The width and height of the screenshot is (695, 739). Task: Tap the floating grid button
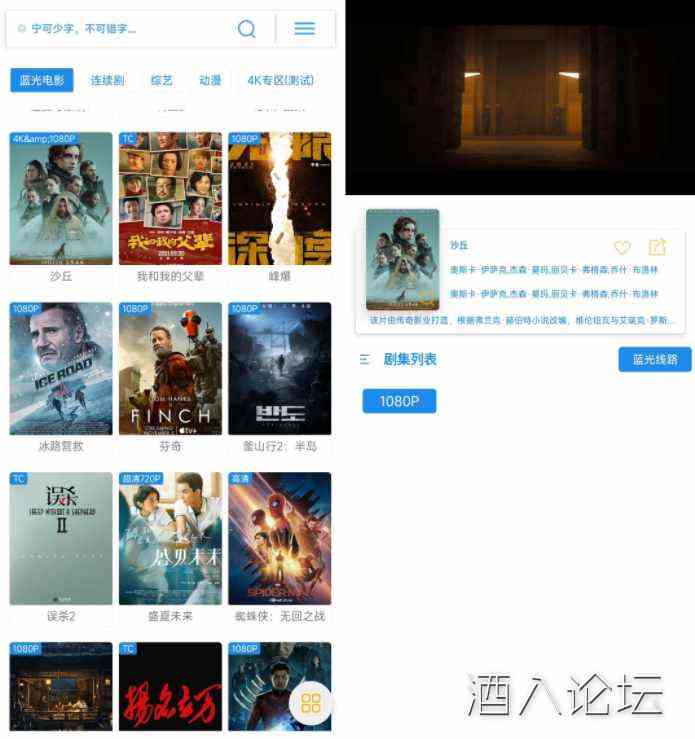click(x=310, y=703)
